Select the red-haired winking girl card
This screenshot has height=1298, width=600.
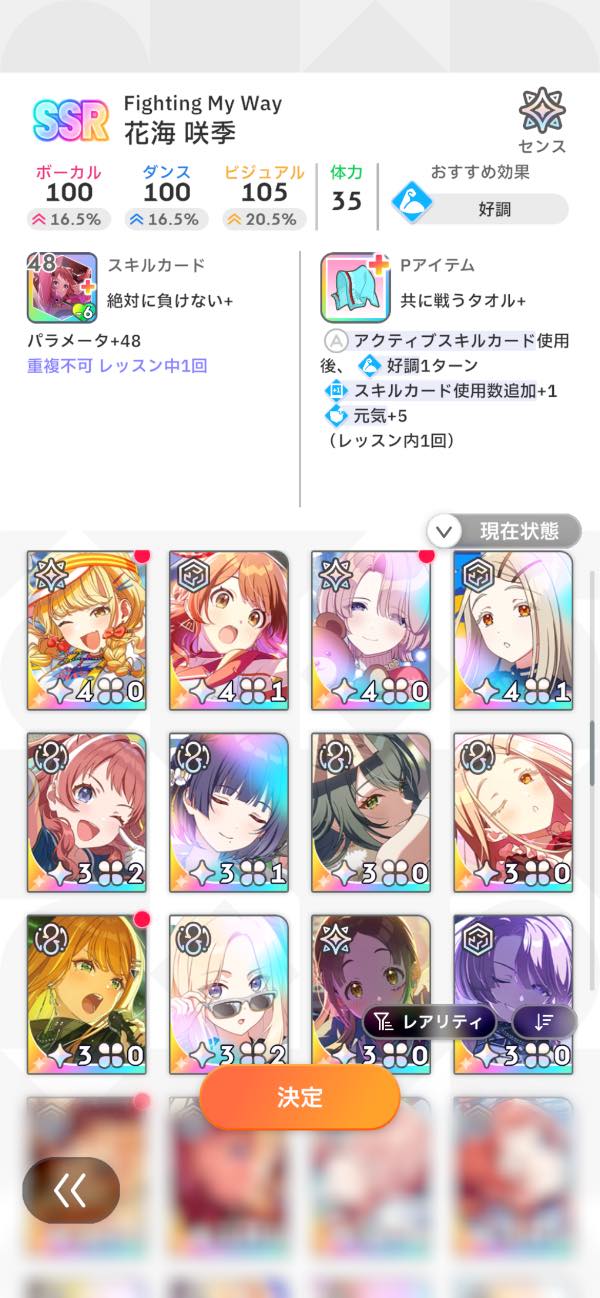point(87,812)
